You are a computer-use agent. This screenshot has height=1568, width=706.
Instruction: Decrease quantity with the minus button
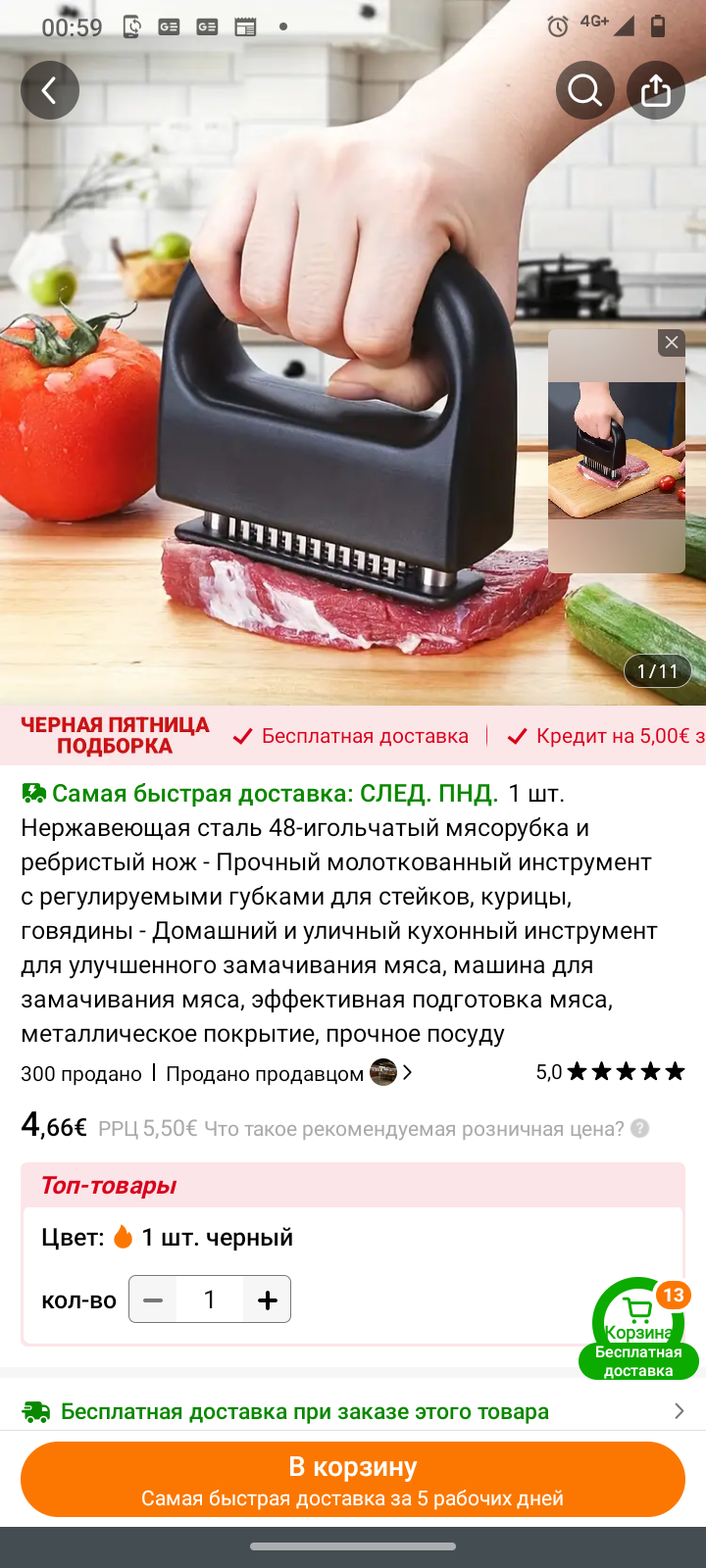point(153,1299)
